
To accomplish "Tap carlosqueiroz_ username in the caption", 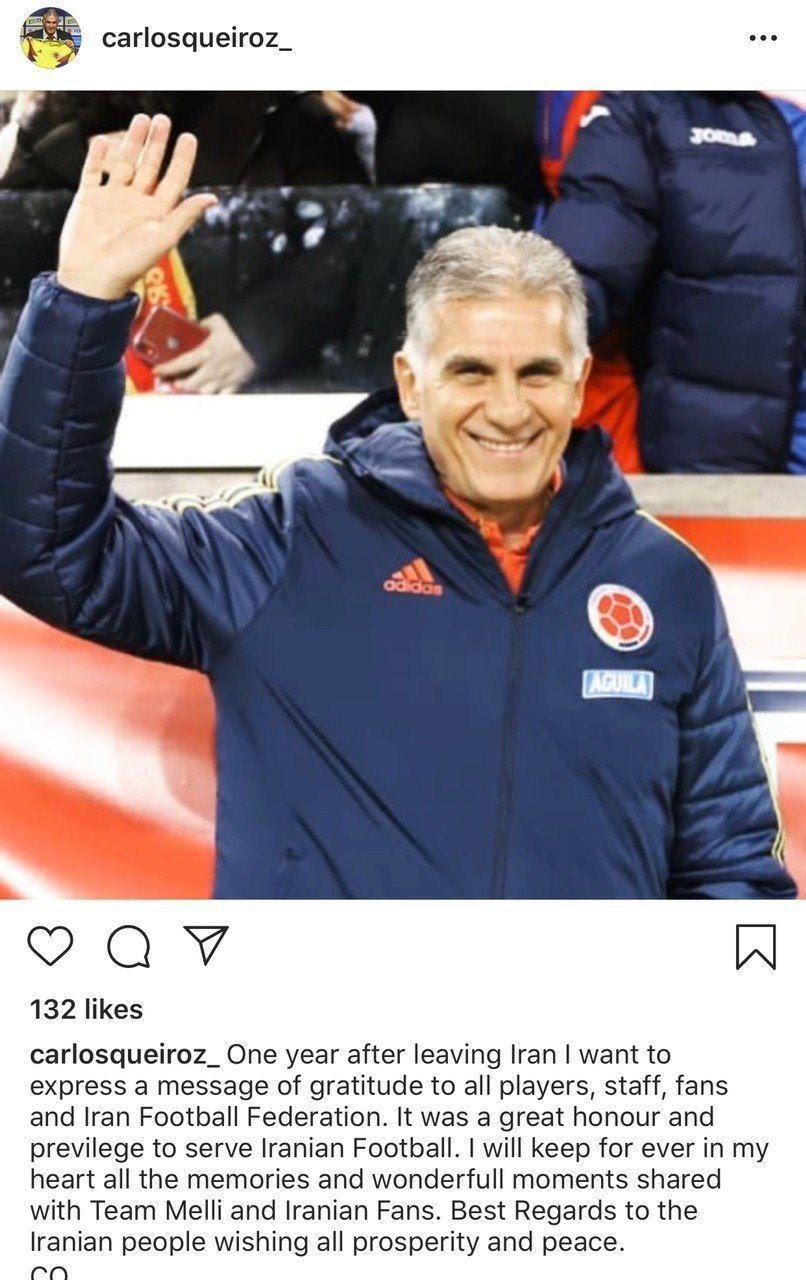I will coord(124,1055).
